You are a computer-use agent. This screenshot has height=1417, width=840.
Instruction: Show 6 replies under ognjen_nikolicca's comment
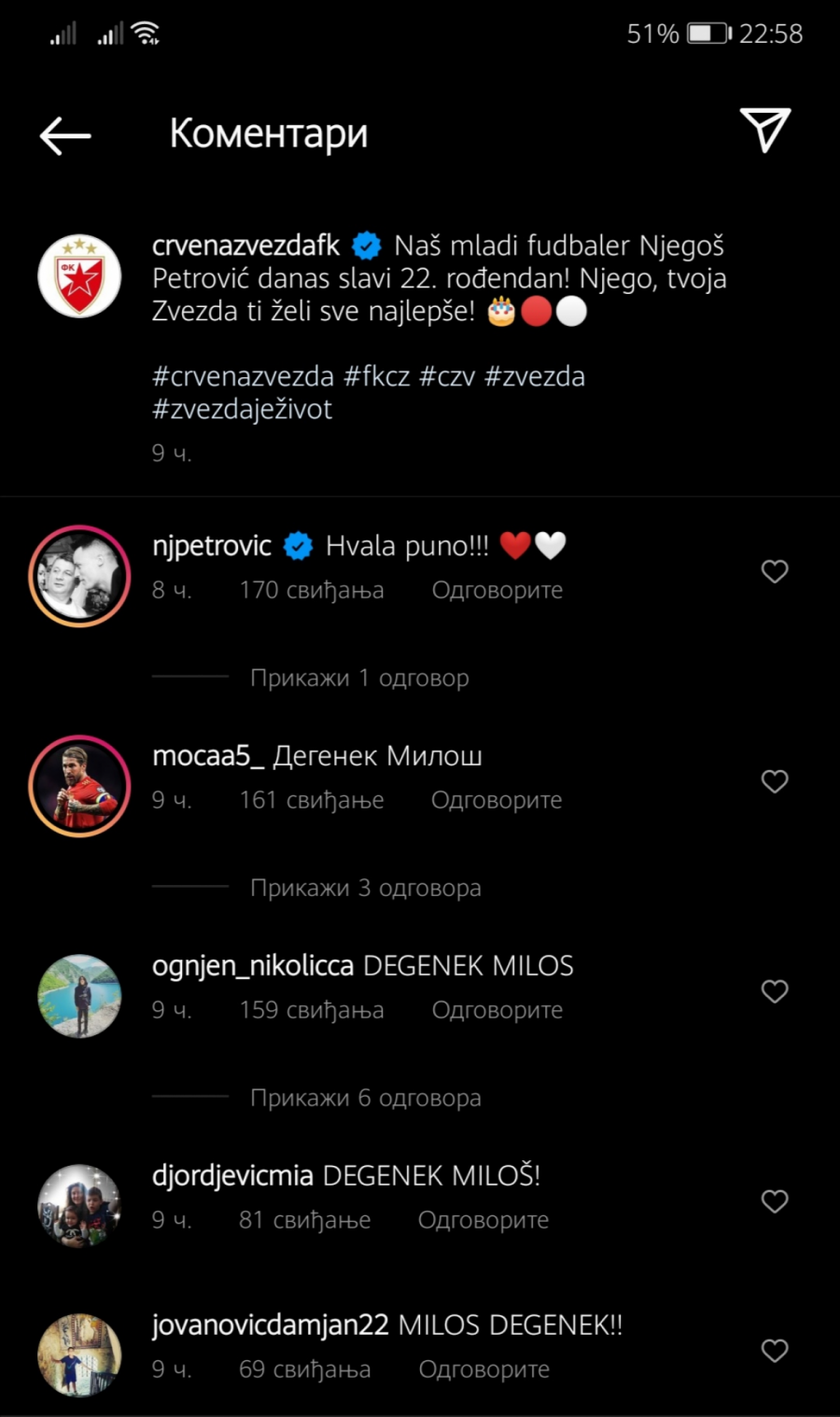tap(365, 1098)
